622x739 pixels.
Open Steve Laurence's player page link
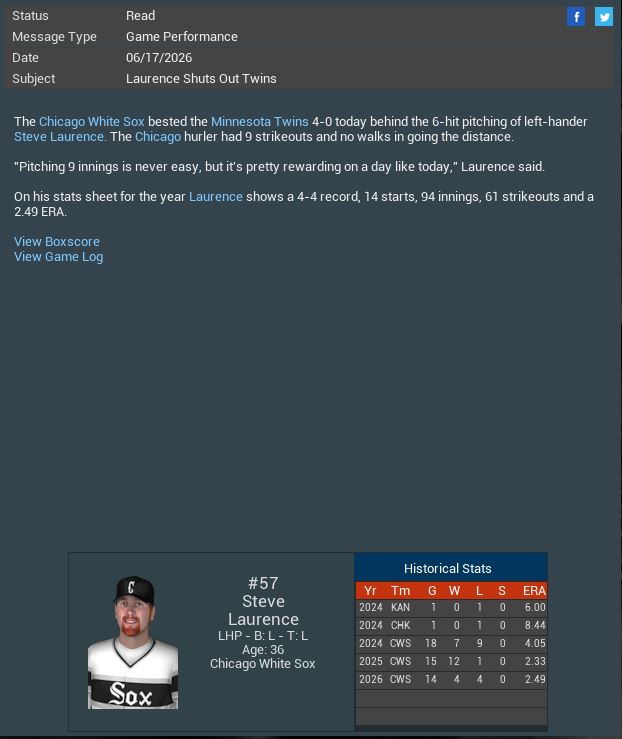59,136
